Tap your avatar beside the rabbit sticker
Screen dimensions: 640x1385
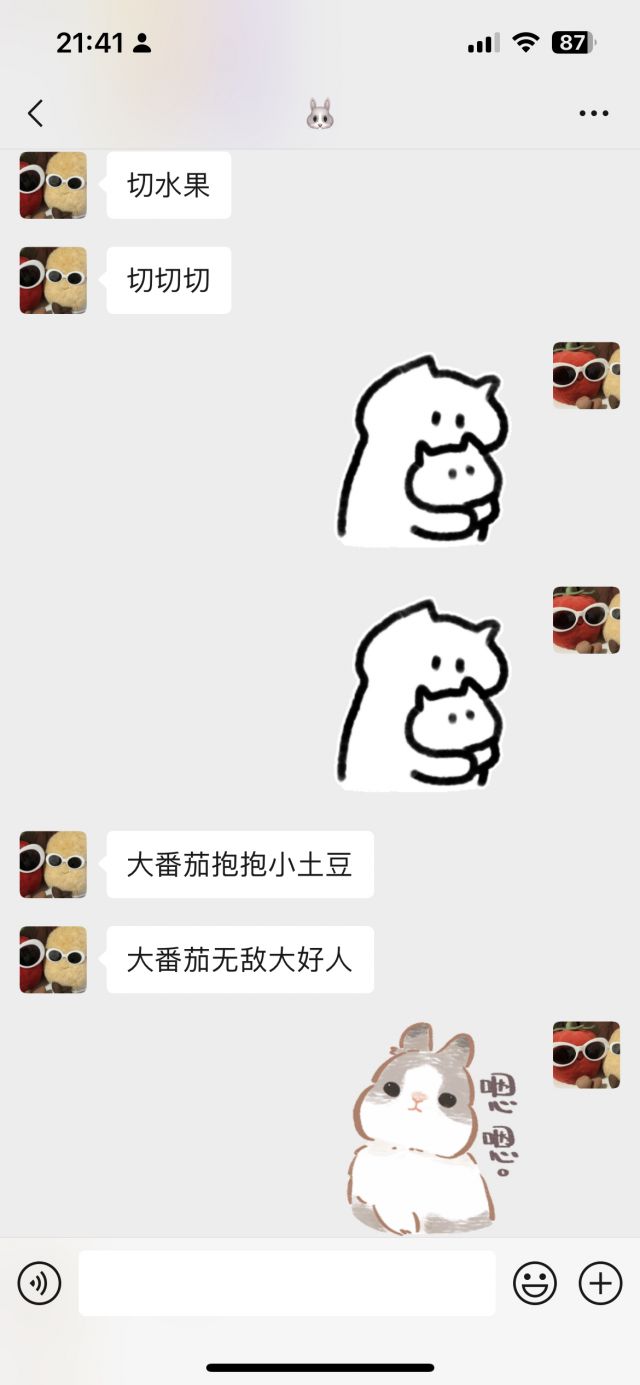click(x=586, y=1054)
